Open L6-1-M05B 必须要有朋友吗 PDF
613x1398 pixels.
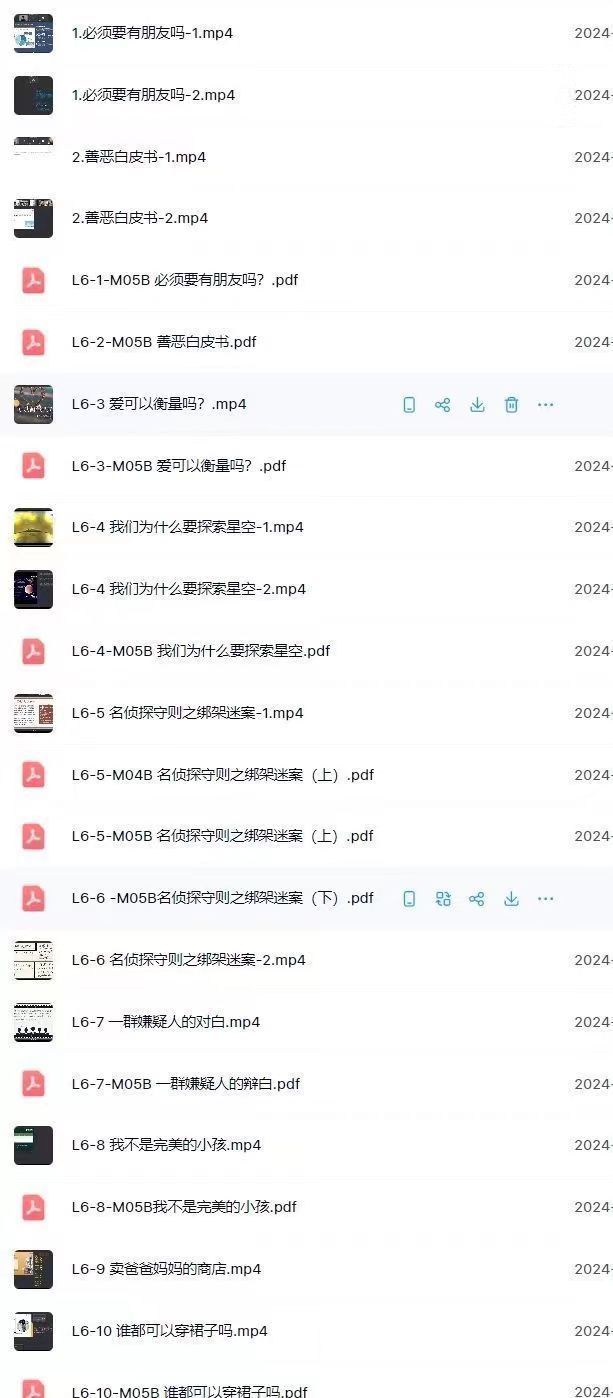click(x=184, y=280)
